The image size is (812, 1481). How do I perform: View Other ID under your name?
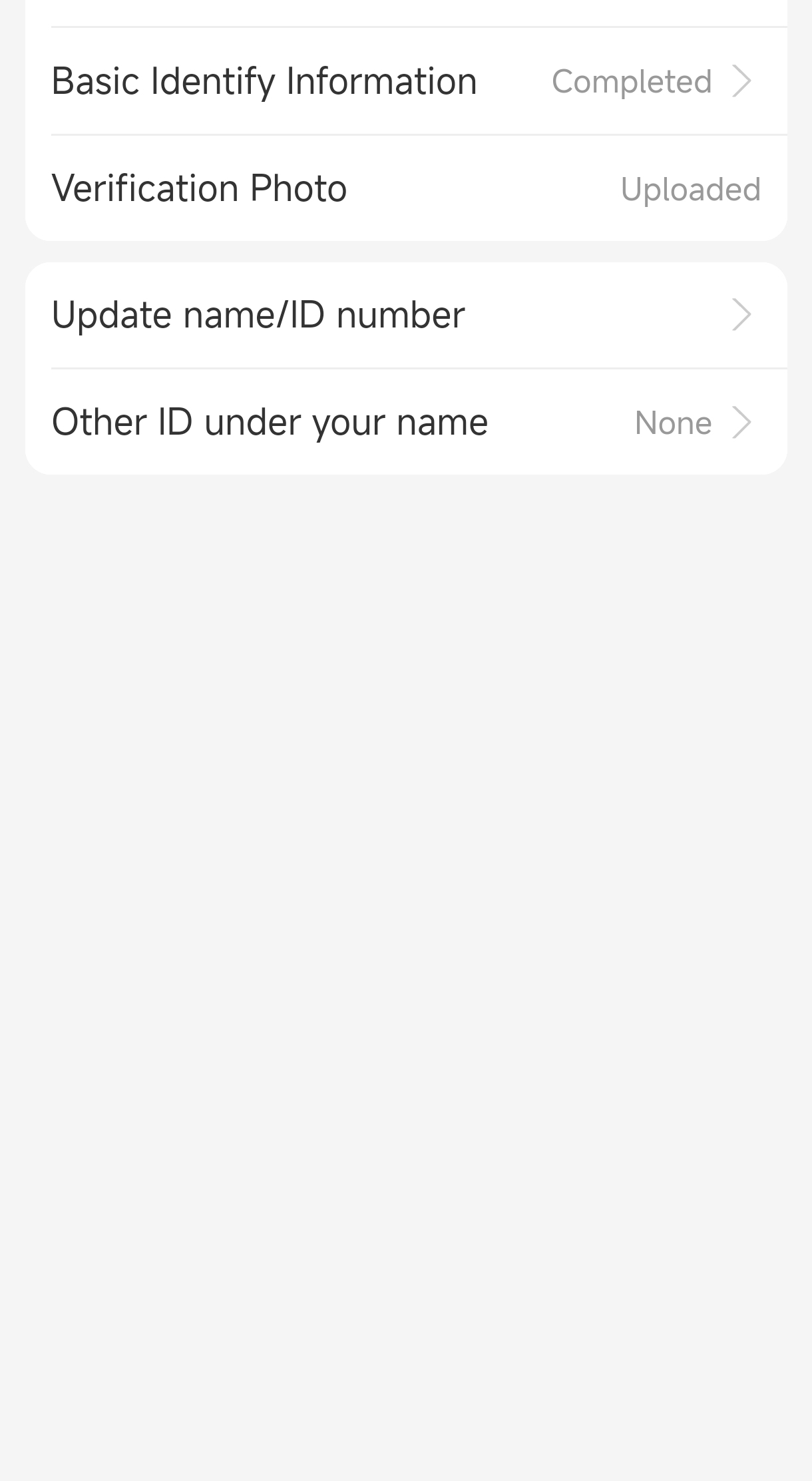(x=405, y=422)
